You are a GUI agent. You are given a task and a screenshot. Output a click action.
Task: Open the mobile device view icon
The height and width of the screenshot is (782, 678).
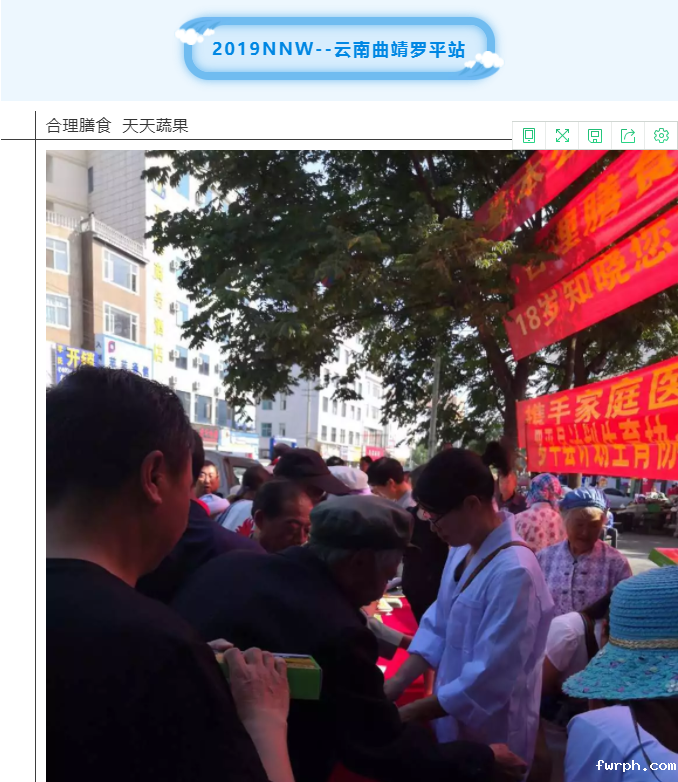[529, 136]
